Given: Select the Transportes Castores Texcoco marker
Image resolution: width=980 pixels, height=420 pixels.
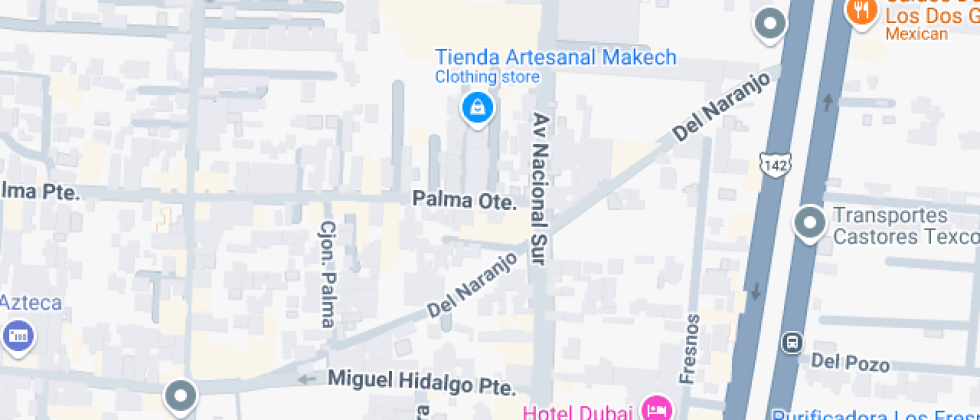Looking at the screenshot, I should [809, 223].
